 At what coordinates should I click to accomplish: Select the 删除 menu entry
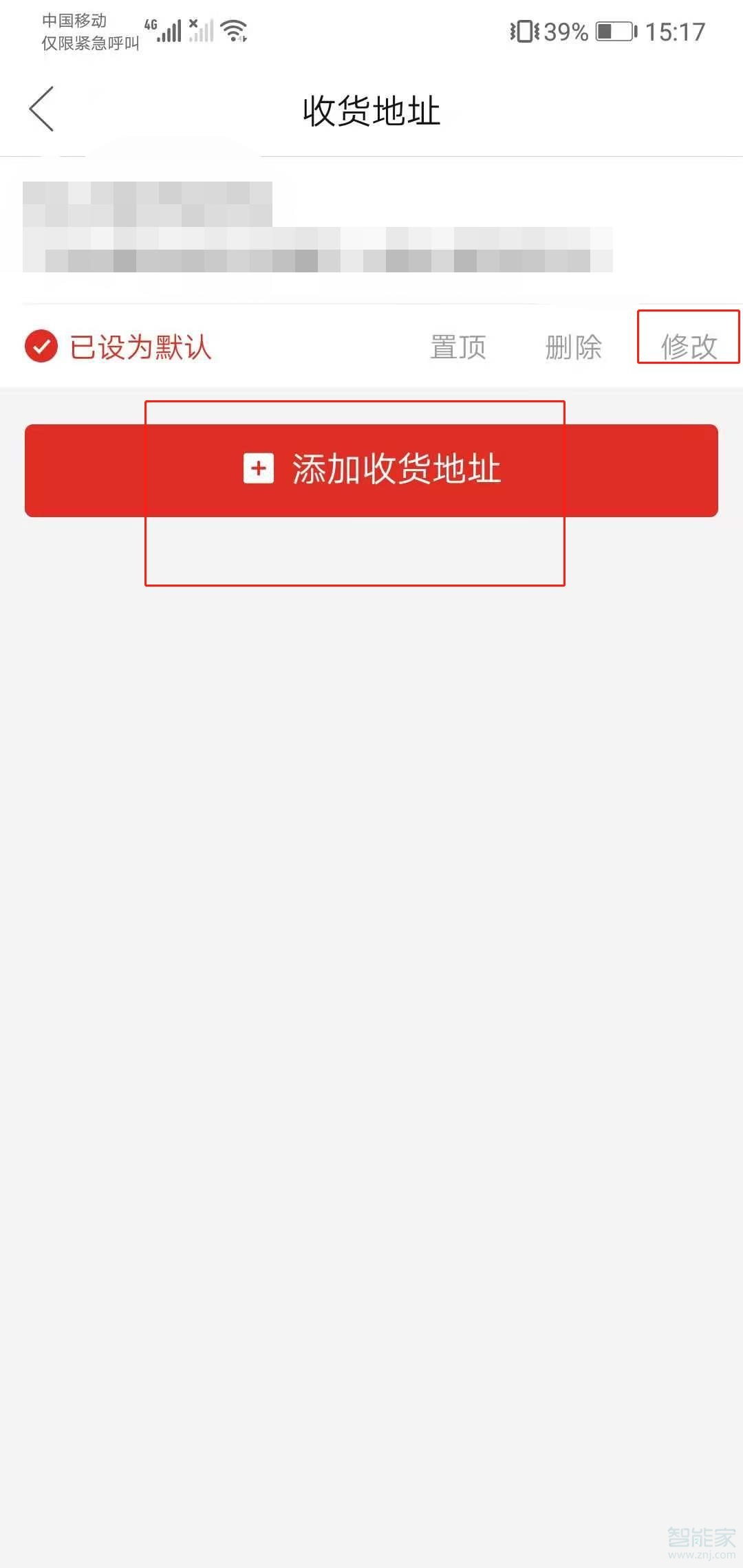(x=574, y=347)
